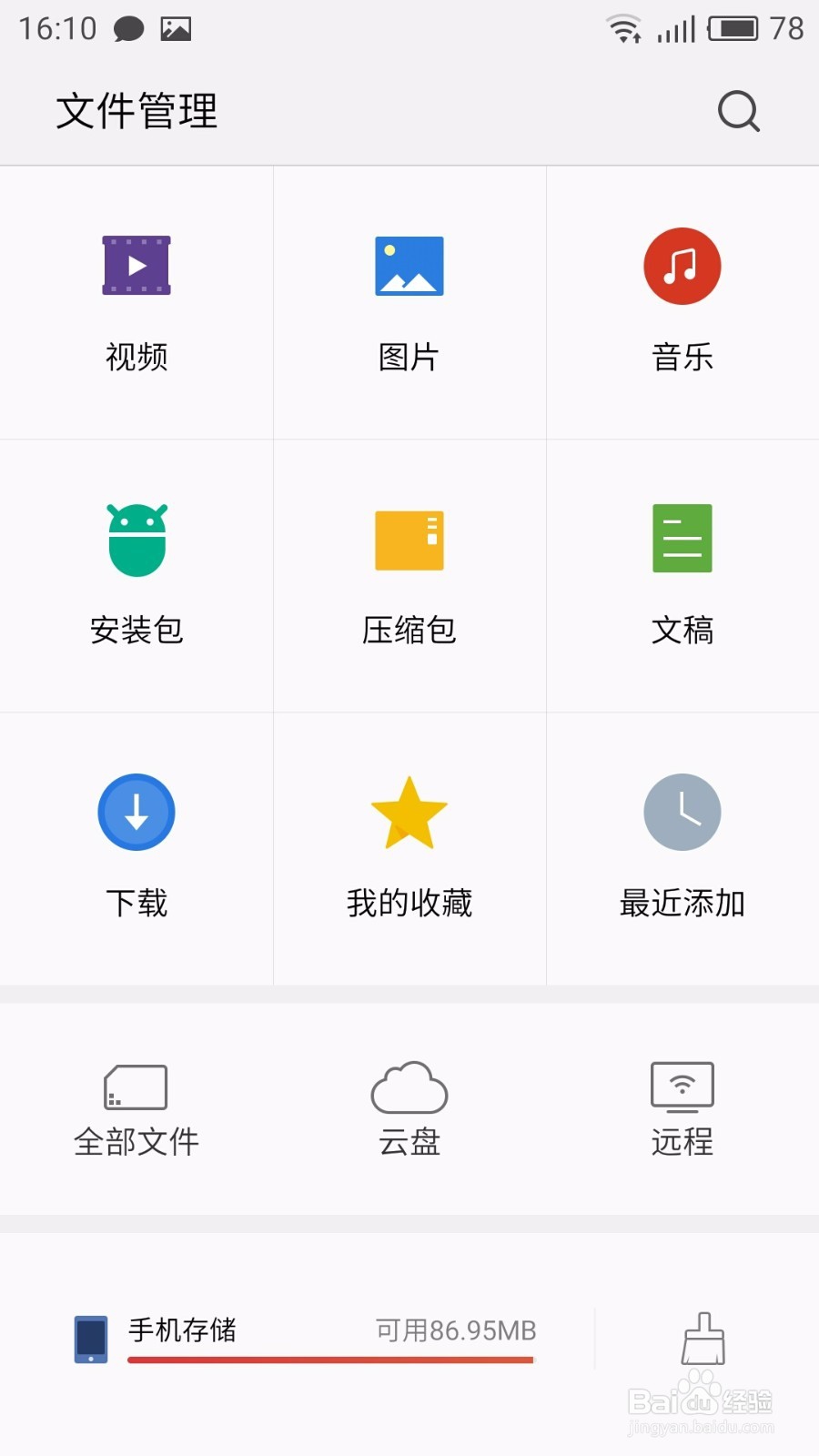Browse 全部文件 all files

(x=136, y=1110)
